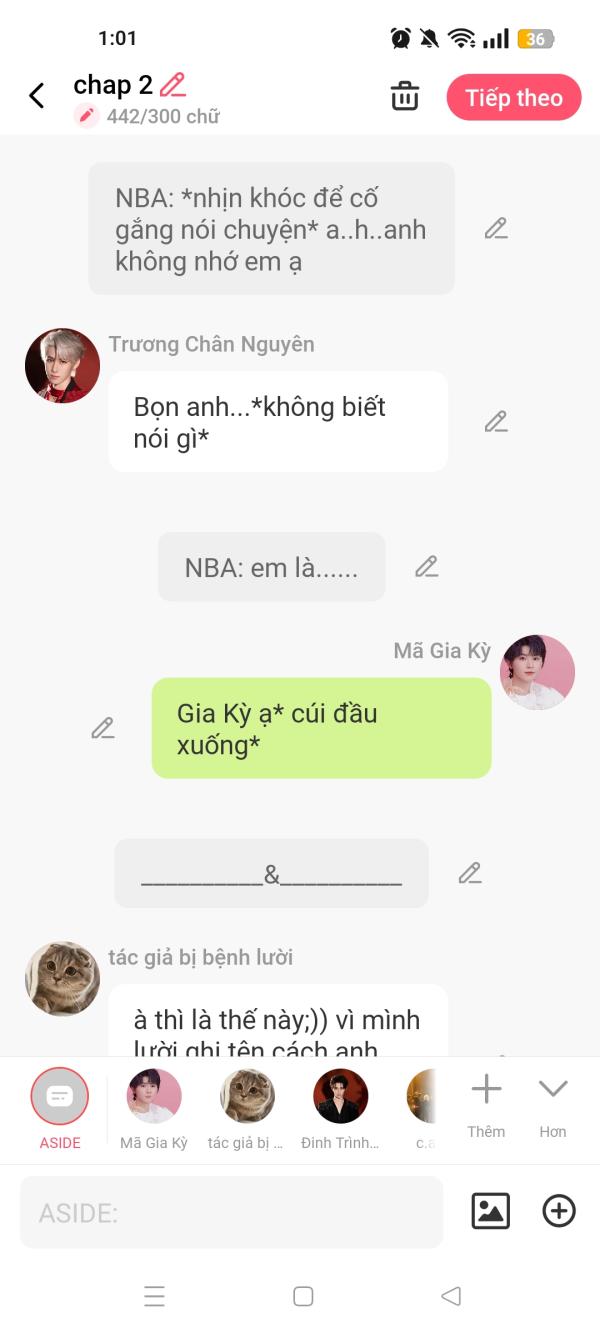Edit the chap 2 title

(173, 85)
